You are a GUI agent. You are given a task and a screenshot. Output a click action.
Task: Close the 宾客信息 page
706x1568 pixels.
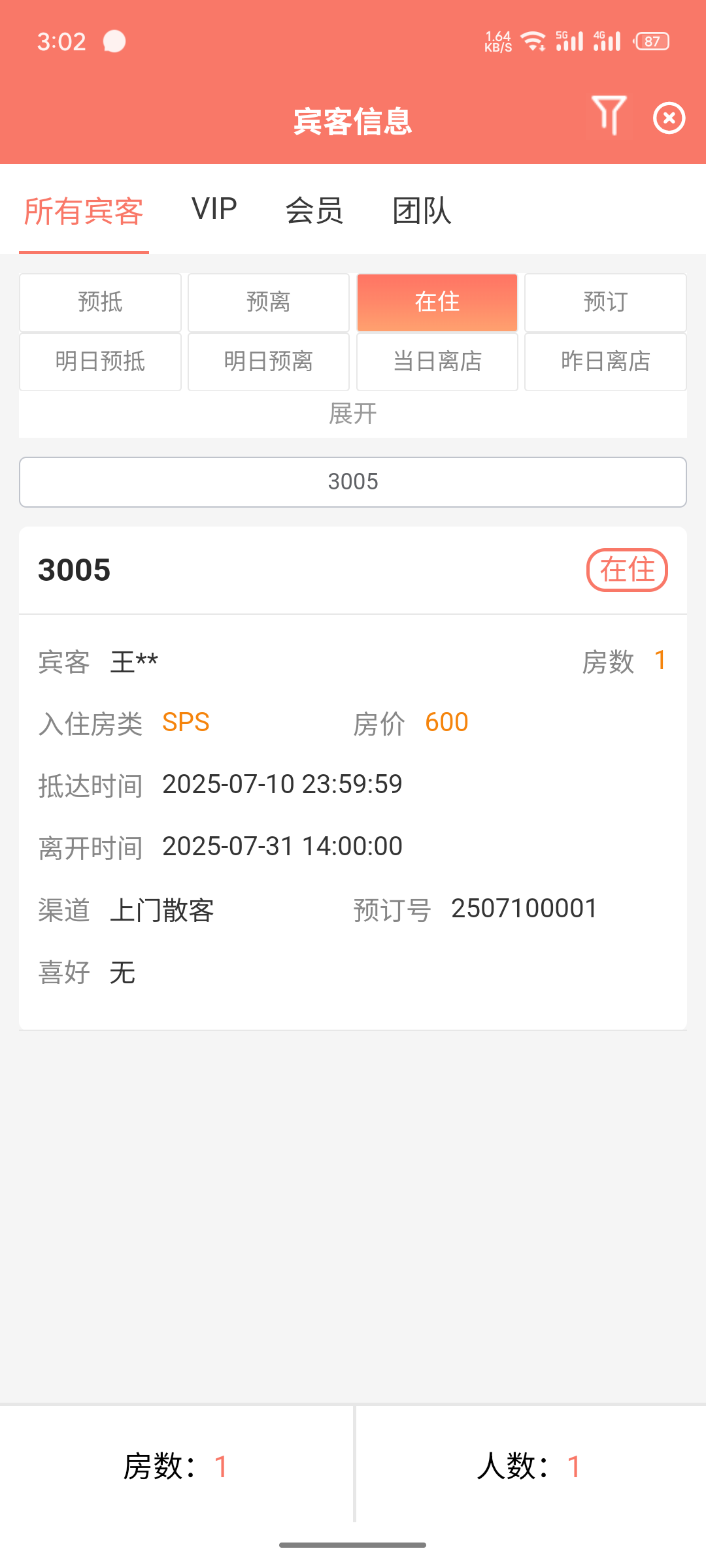tap(669, 118)
